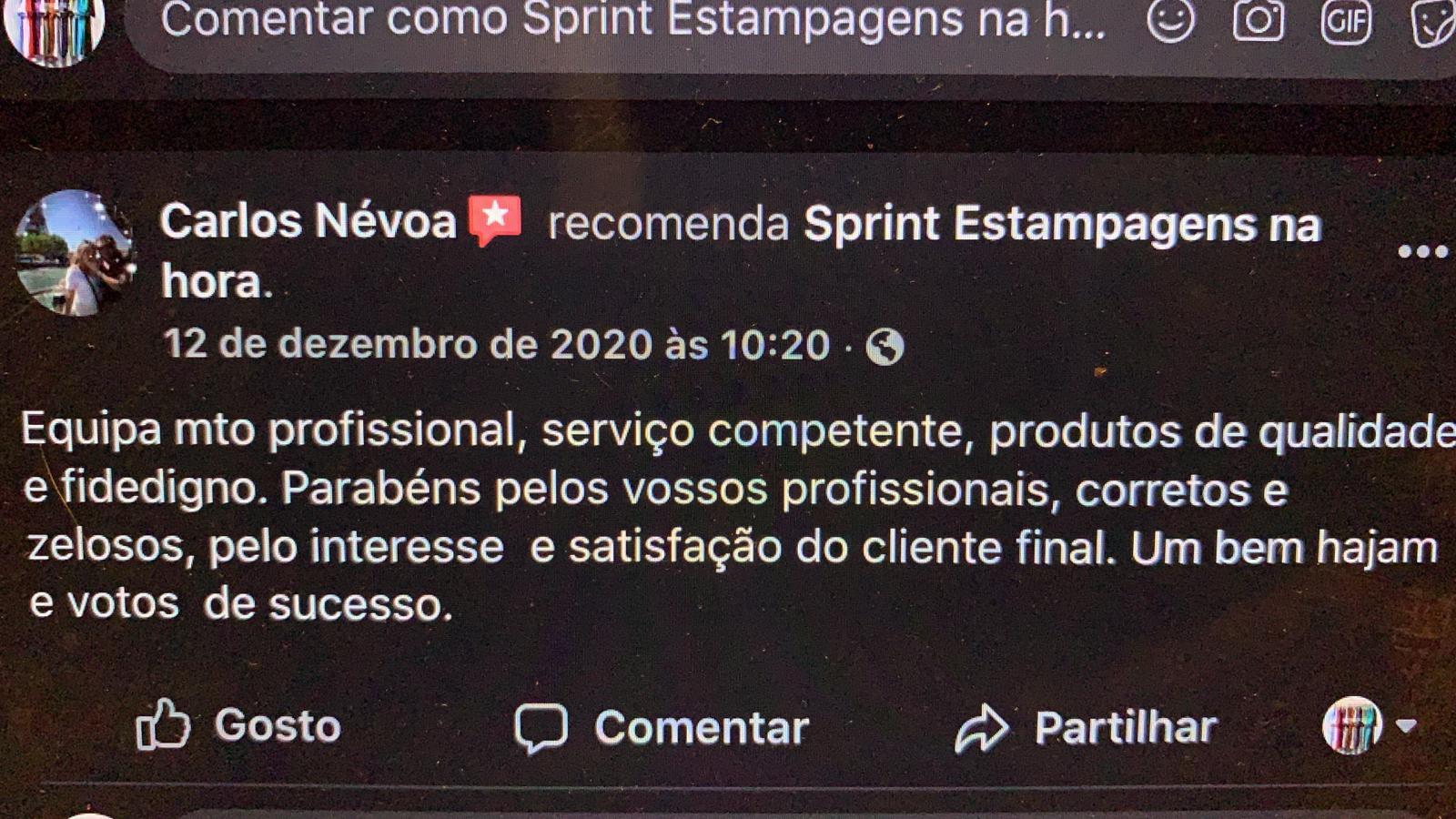View the post from 12 de dezembro
This screenshot has width=1456, height=819.
point(496,345)
